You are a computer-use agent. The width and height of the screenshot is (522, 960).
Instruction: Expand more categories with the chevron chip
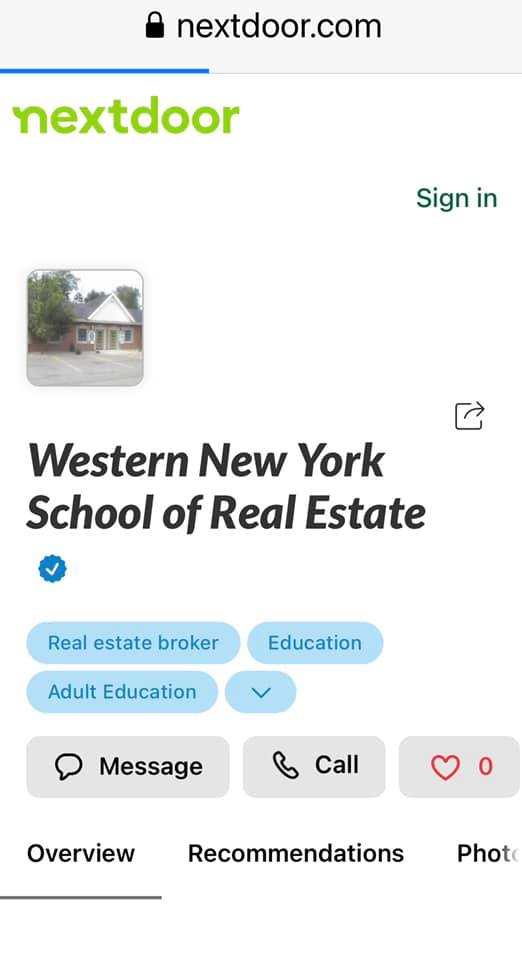point(261,692)
